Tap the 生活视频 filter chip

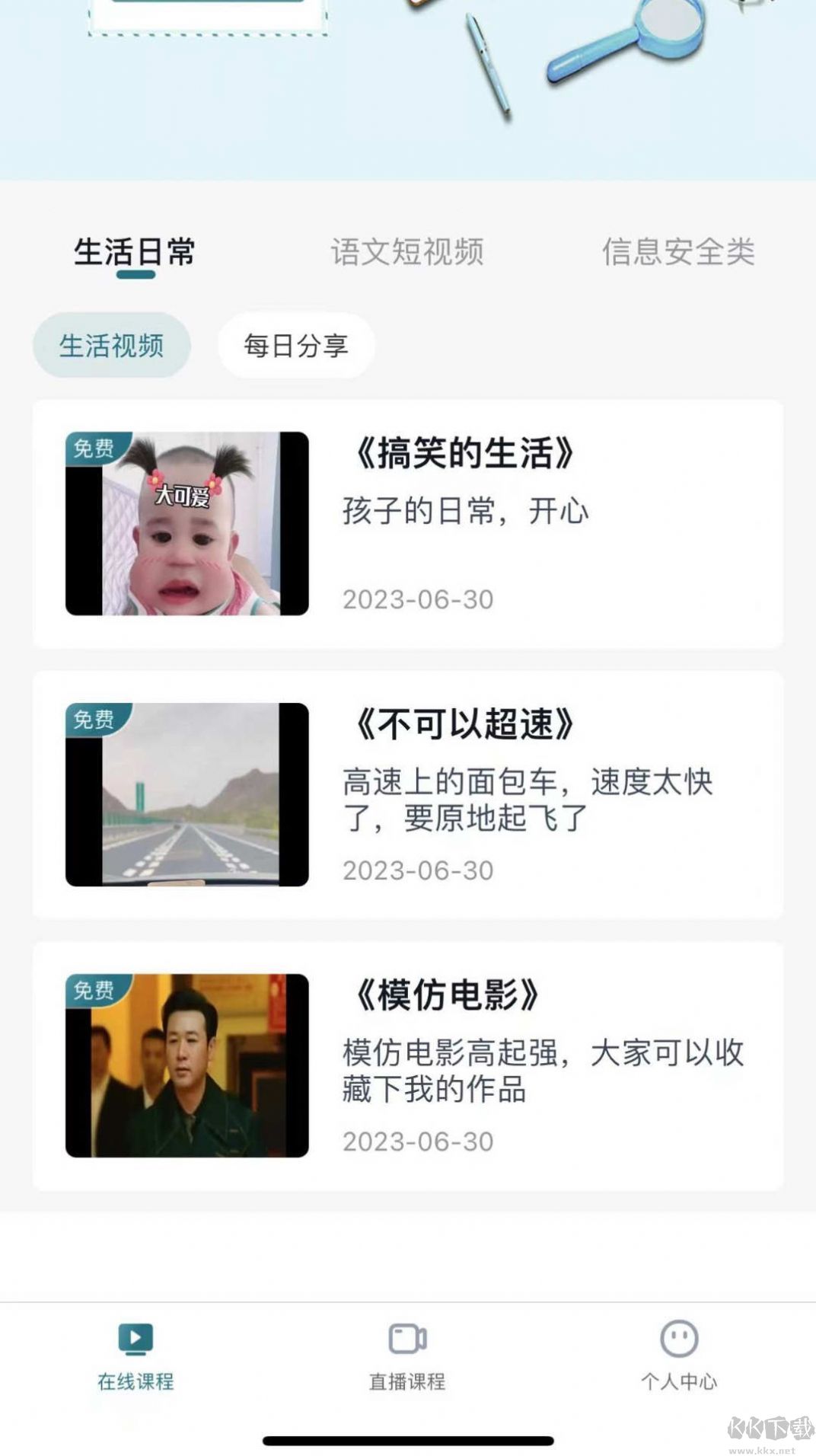pyautogui.click(x=112, y=346)
